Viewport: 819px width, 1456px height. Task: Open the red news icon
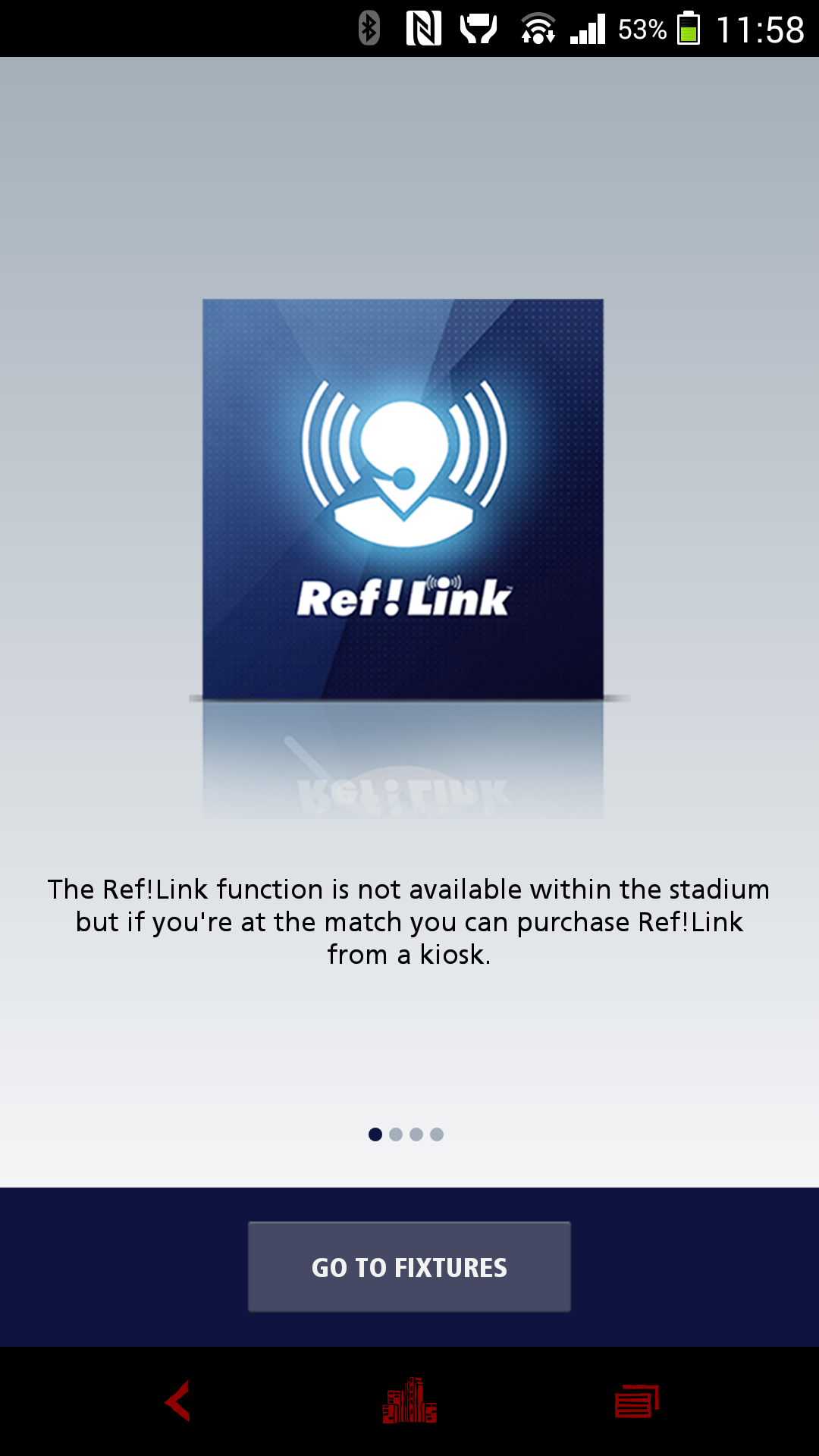[x=637, y=1401]
